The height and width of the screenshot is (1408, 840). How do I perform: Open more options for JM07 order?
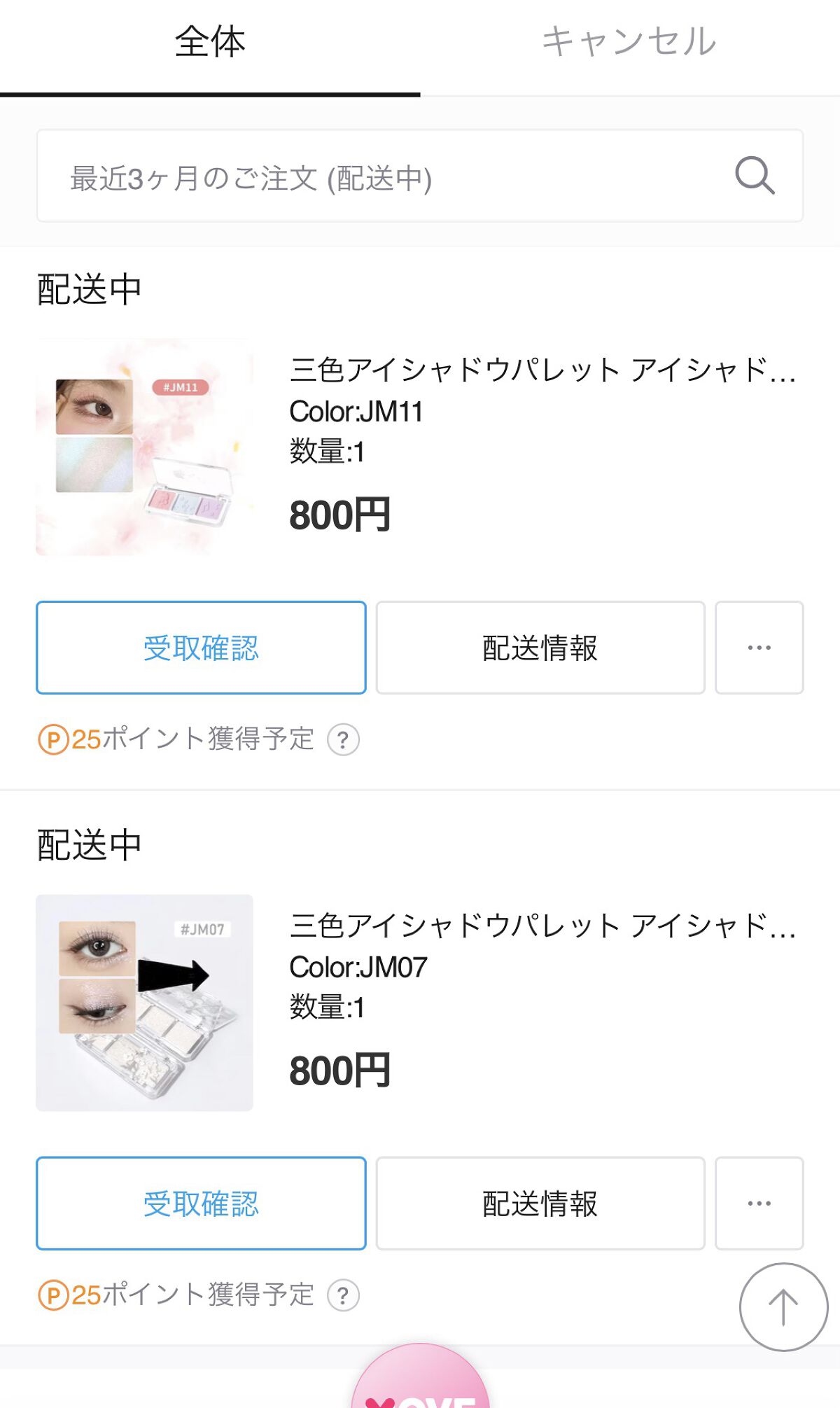click(x=759, y=1204)
